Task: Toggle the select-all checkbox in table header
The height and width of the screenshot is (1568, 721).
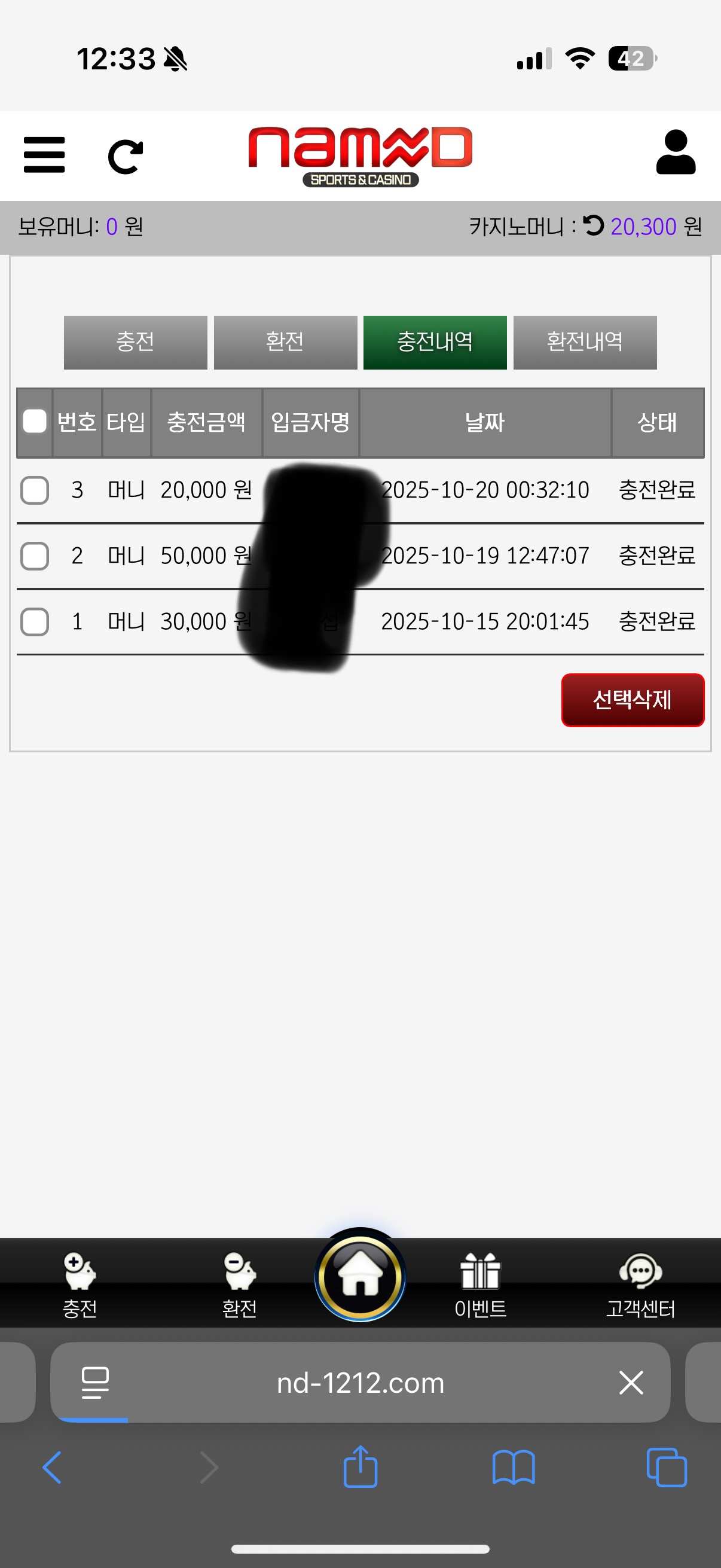Action: click(x=35, y=421)
